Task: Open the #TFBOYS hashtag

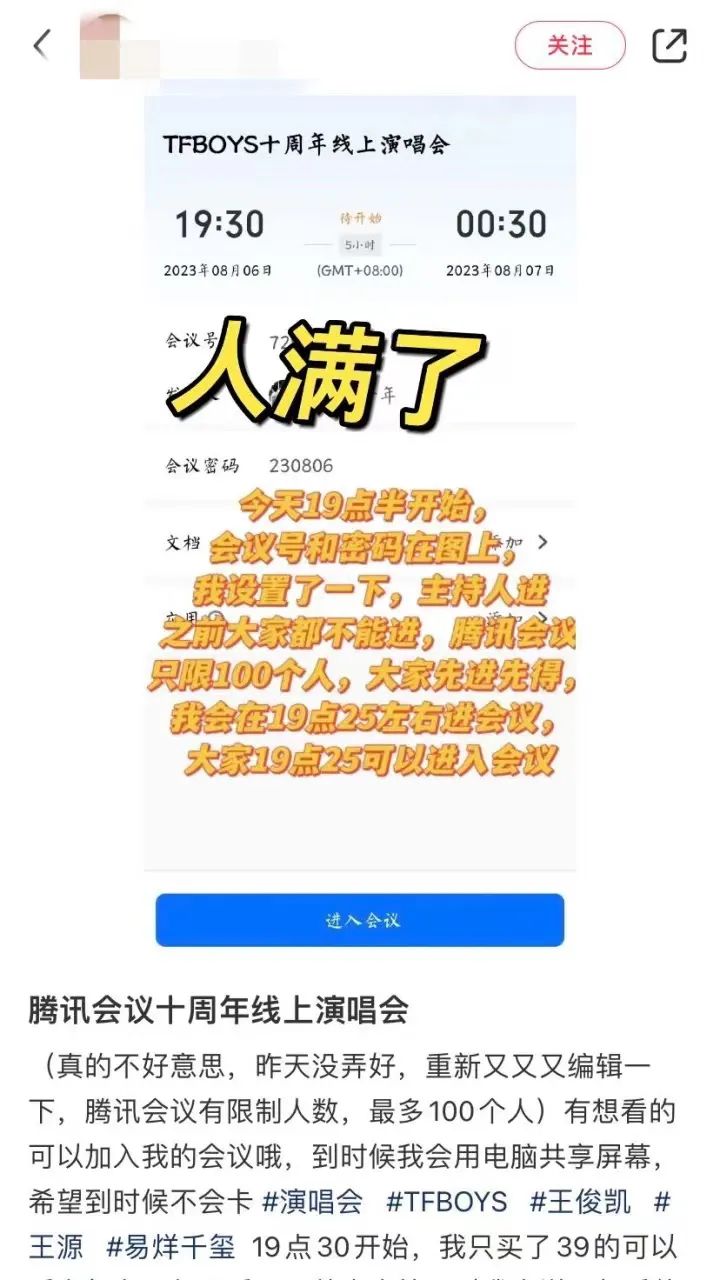Action: [446, 1200]
